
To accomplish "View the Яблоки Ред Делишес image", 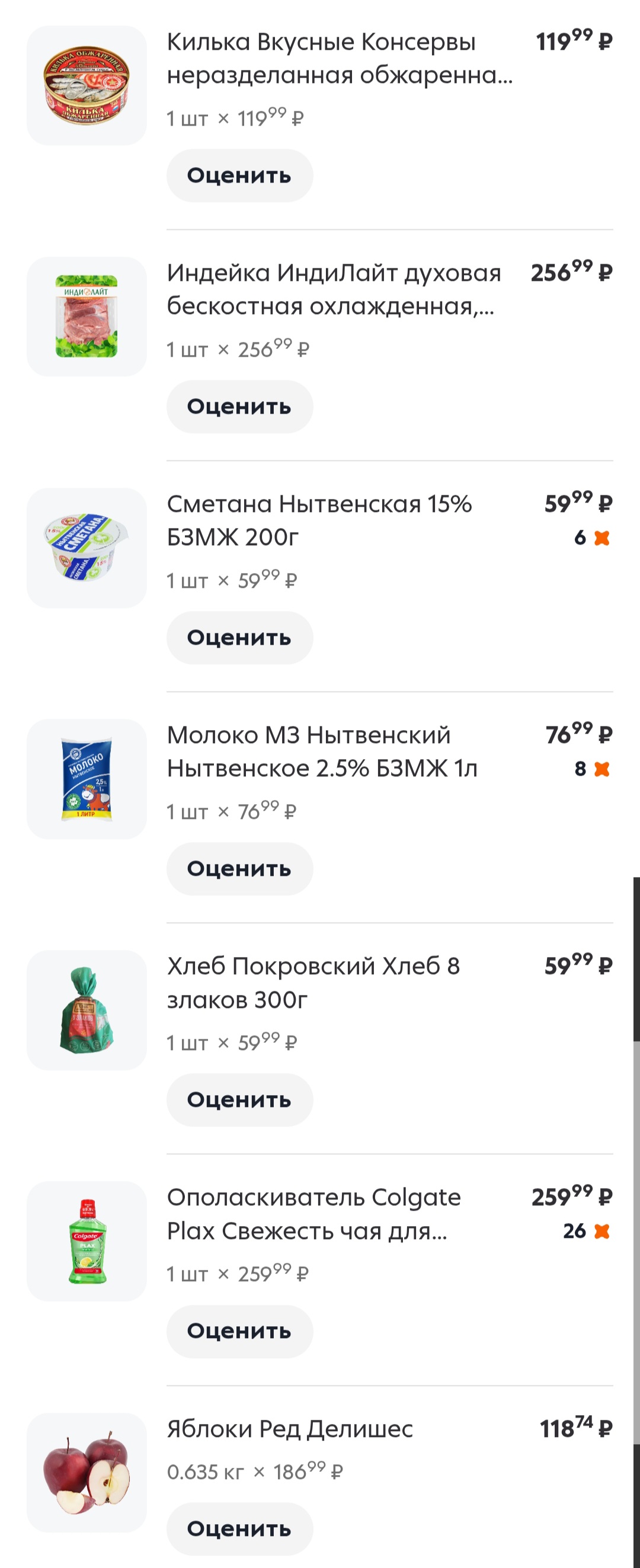I will (x=87, y=1472).
